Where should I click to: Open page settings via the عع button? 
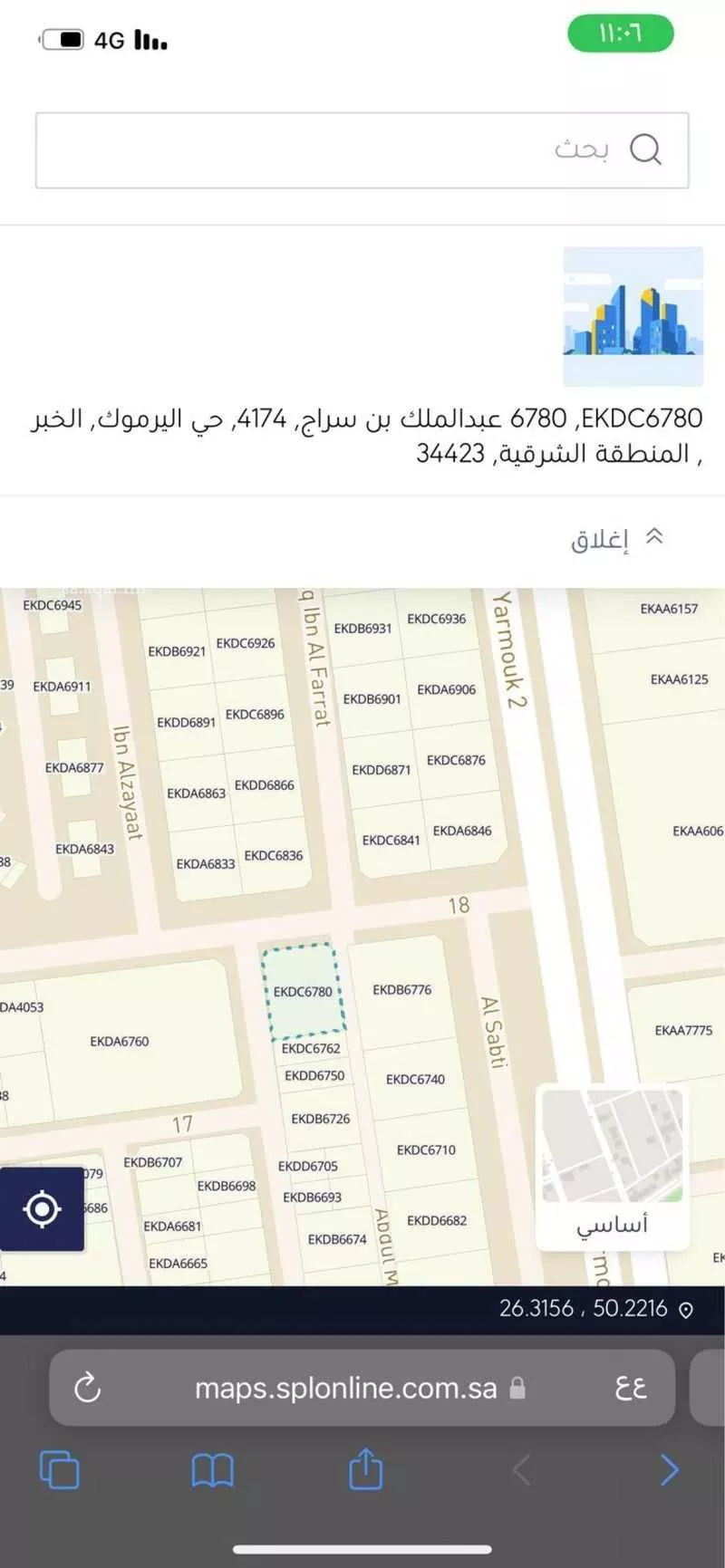(x=632, y=1388)
